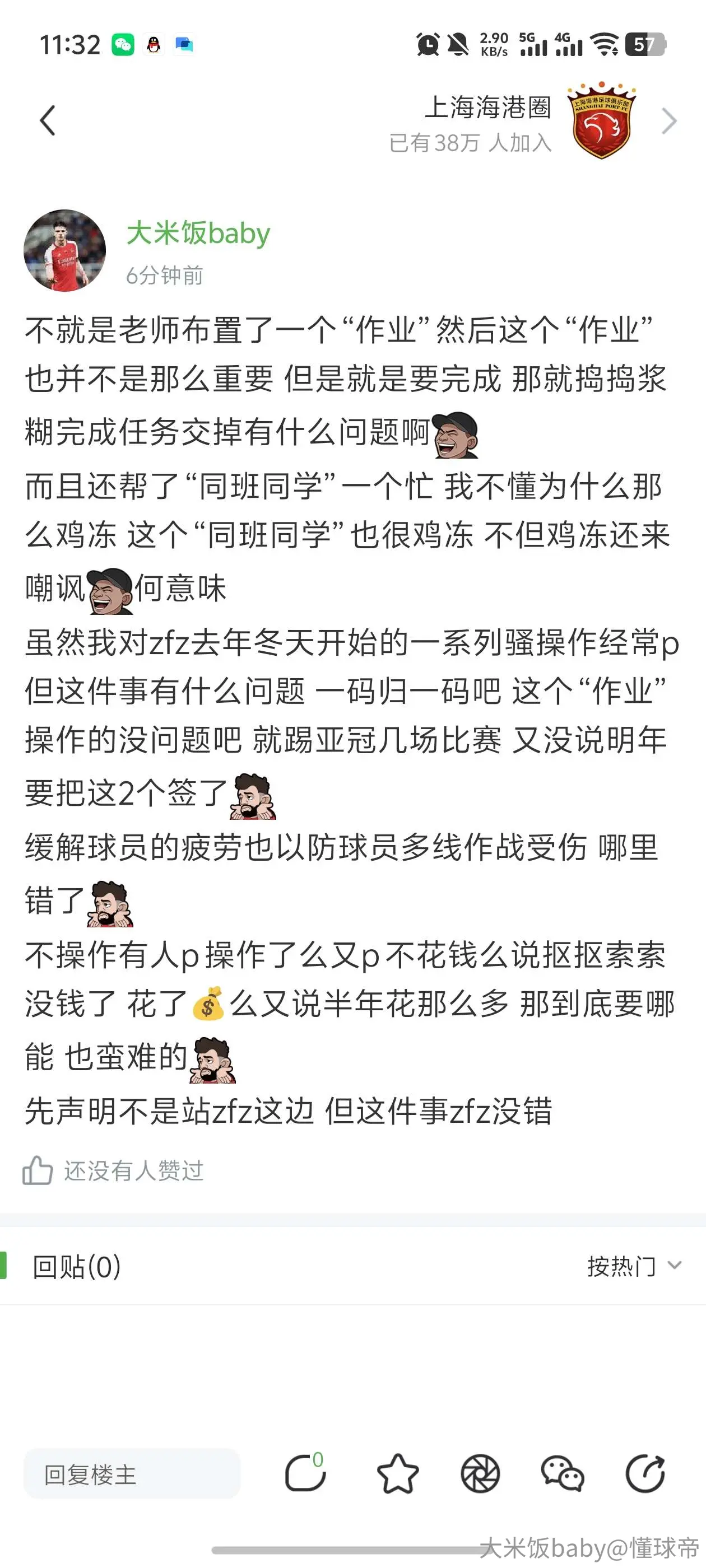Bookmark the post with the star
706x1568 pixels.
pos(398,1474)
